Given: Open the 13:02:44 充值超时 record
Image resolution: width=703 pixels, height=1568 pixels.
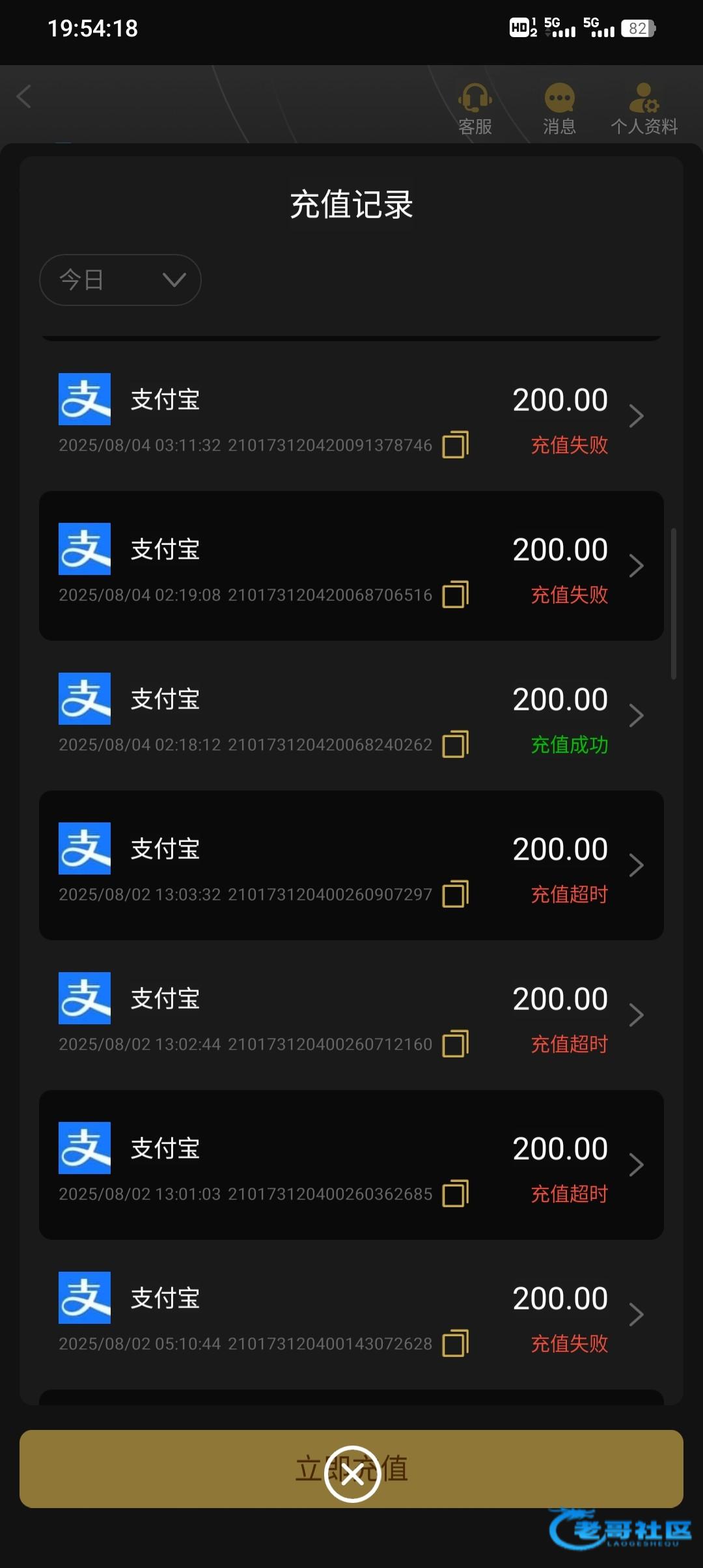Looking at the screenshot, I should point(351,1015).
